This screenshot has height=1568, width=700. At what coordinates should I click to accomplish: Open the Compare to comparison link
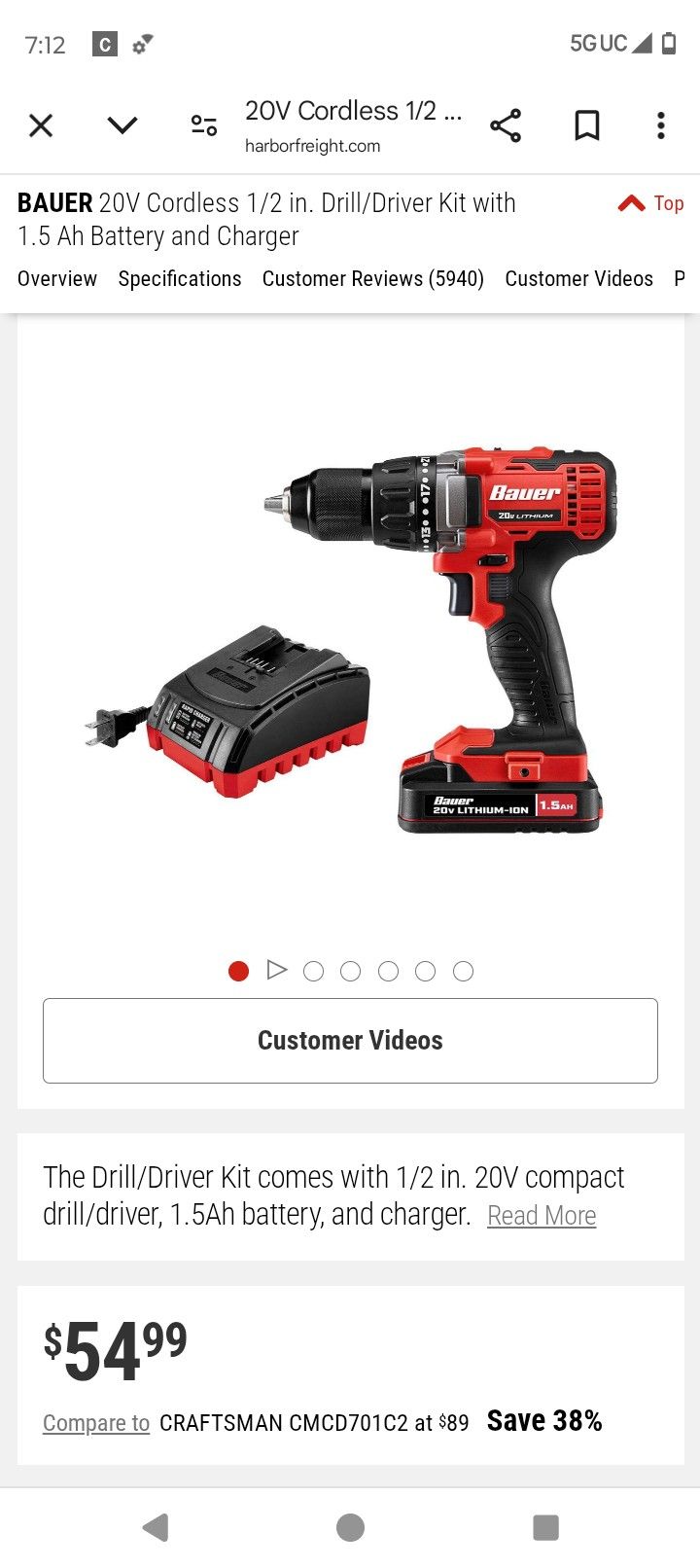95,1422
